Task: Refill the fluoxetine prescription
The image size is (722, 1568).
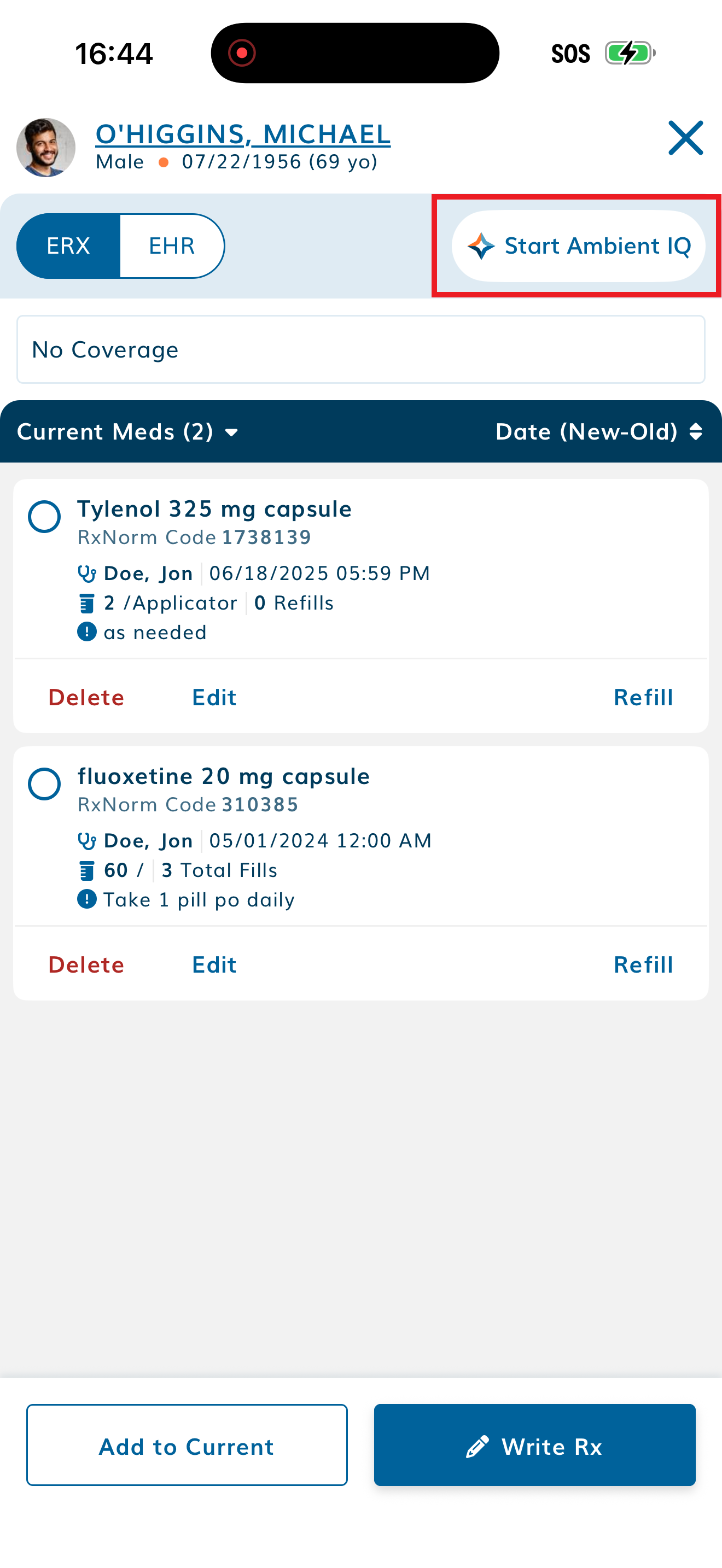Action: click(643, 964)
